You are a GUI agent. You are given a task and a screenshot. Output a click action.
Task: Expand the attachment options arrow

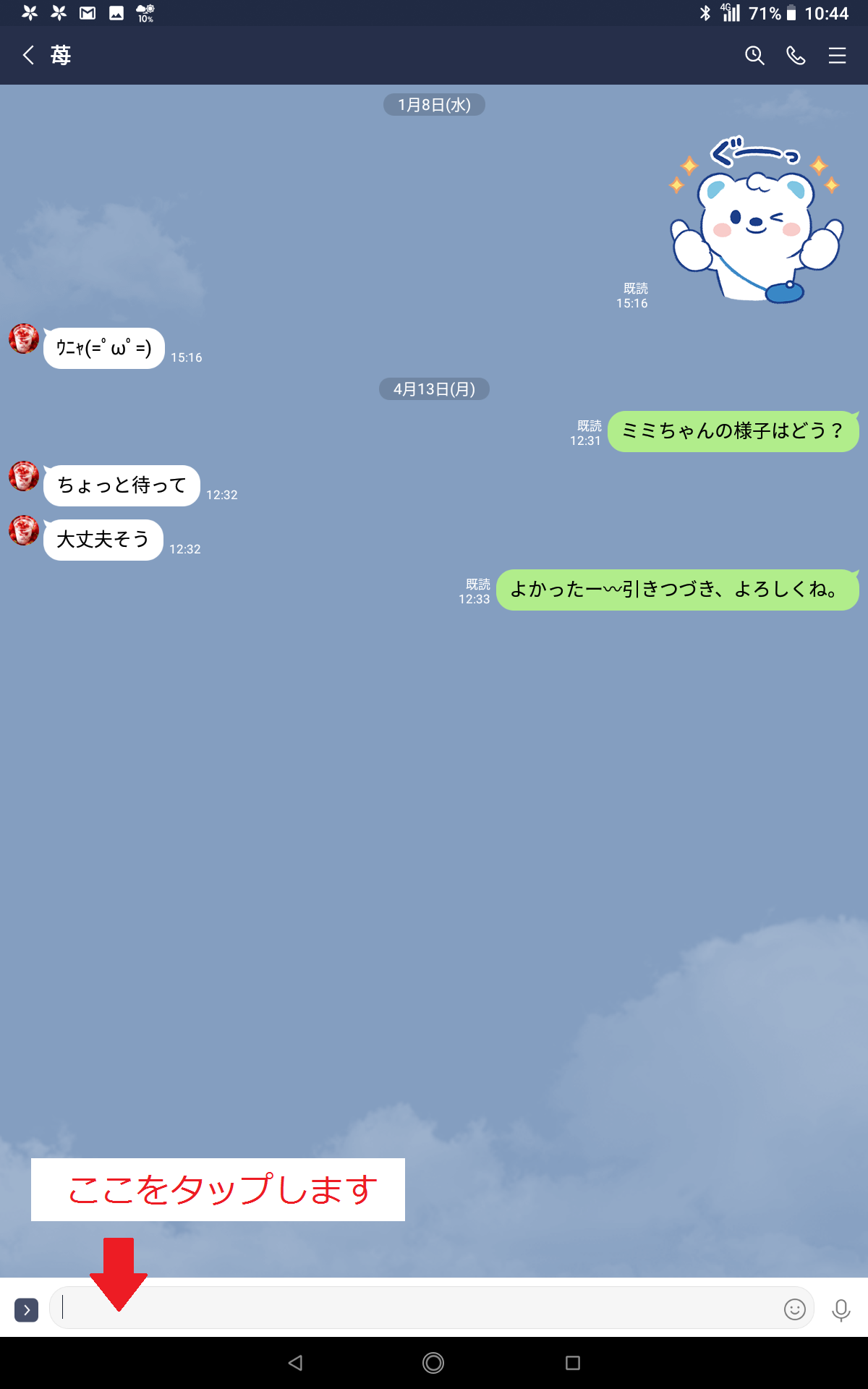point(27,1309)
